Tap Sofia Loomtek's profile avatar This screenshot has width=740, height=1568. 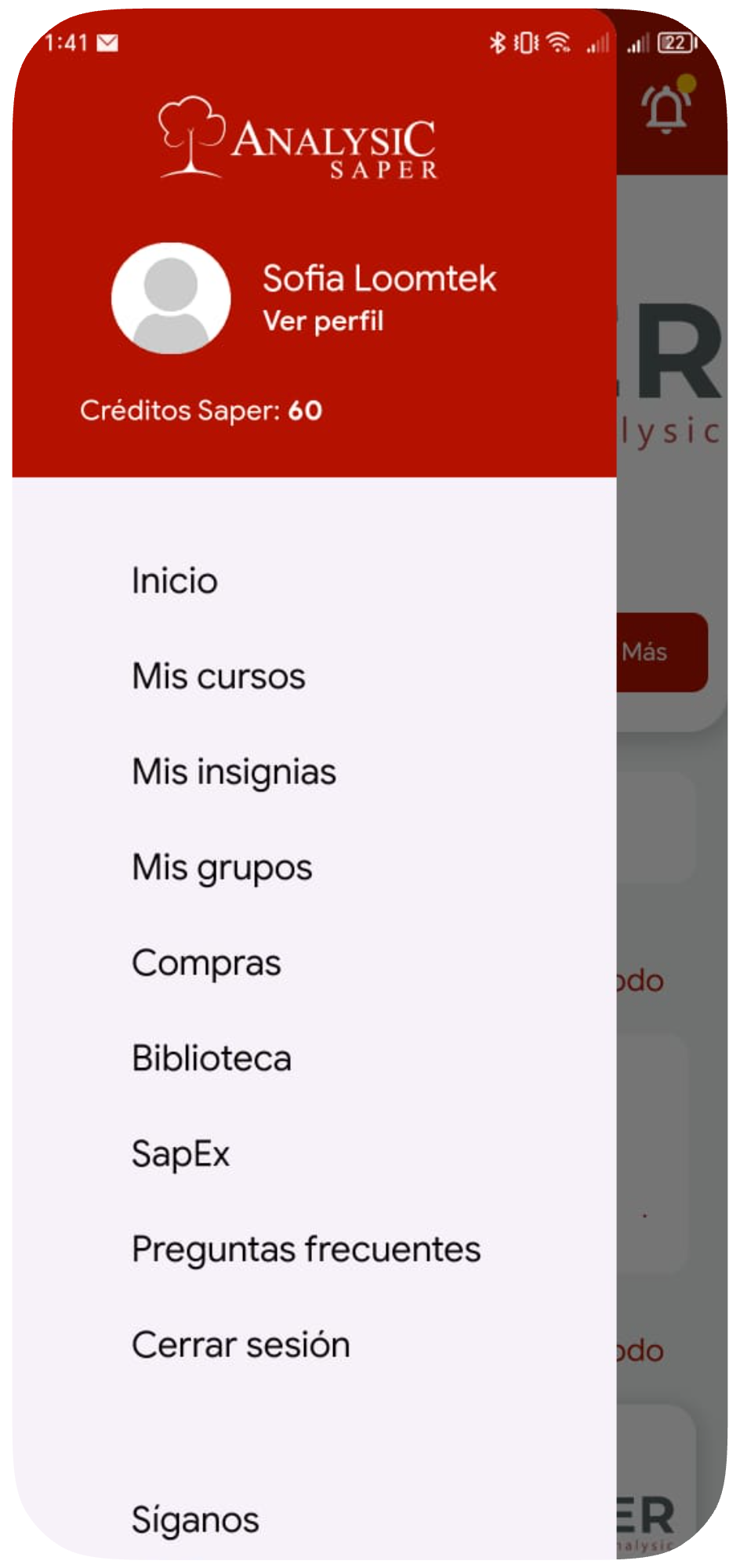171,298
